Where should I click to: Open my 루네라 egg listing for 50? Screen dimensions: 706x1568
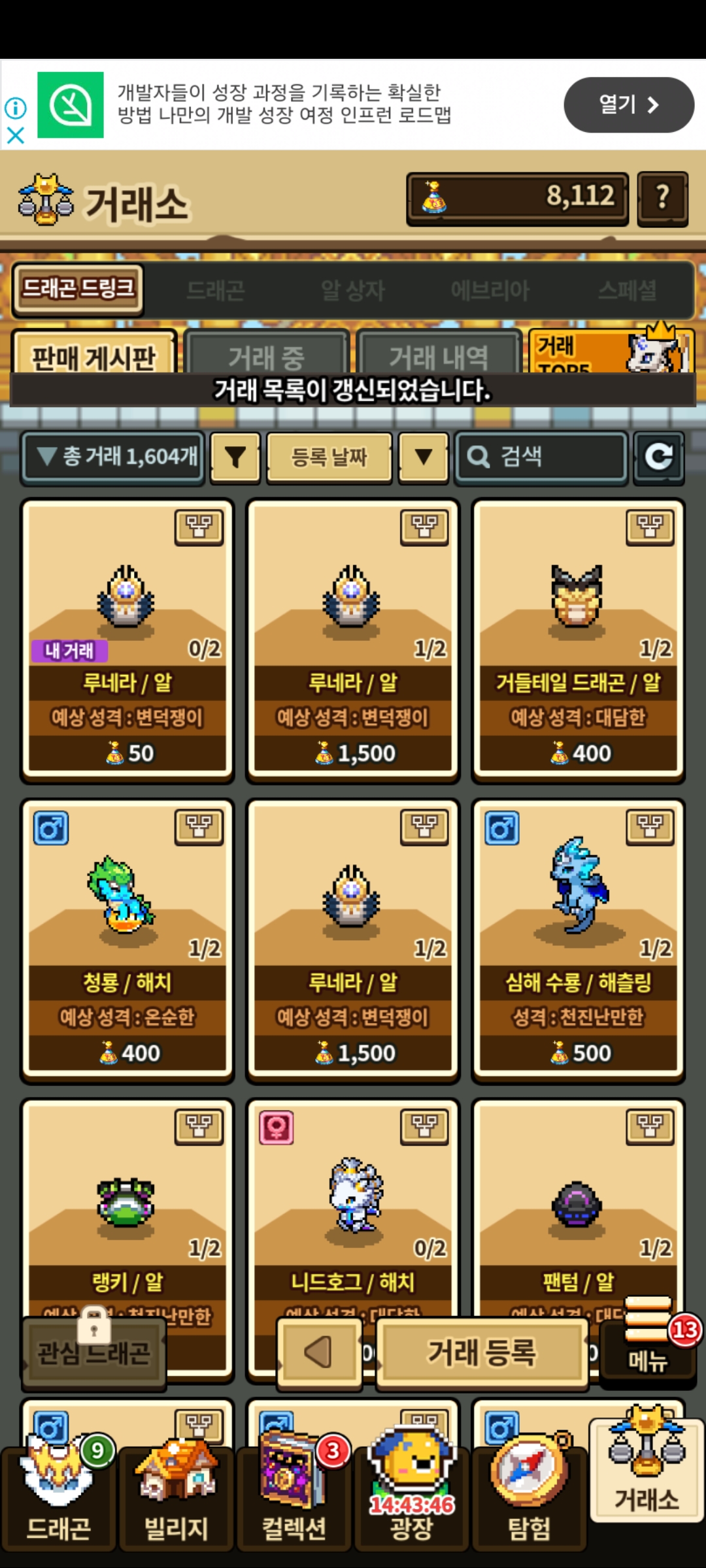click(127, 640)
